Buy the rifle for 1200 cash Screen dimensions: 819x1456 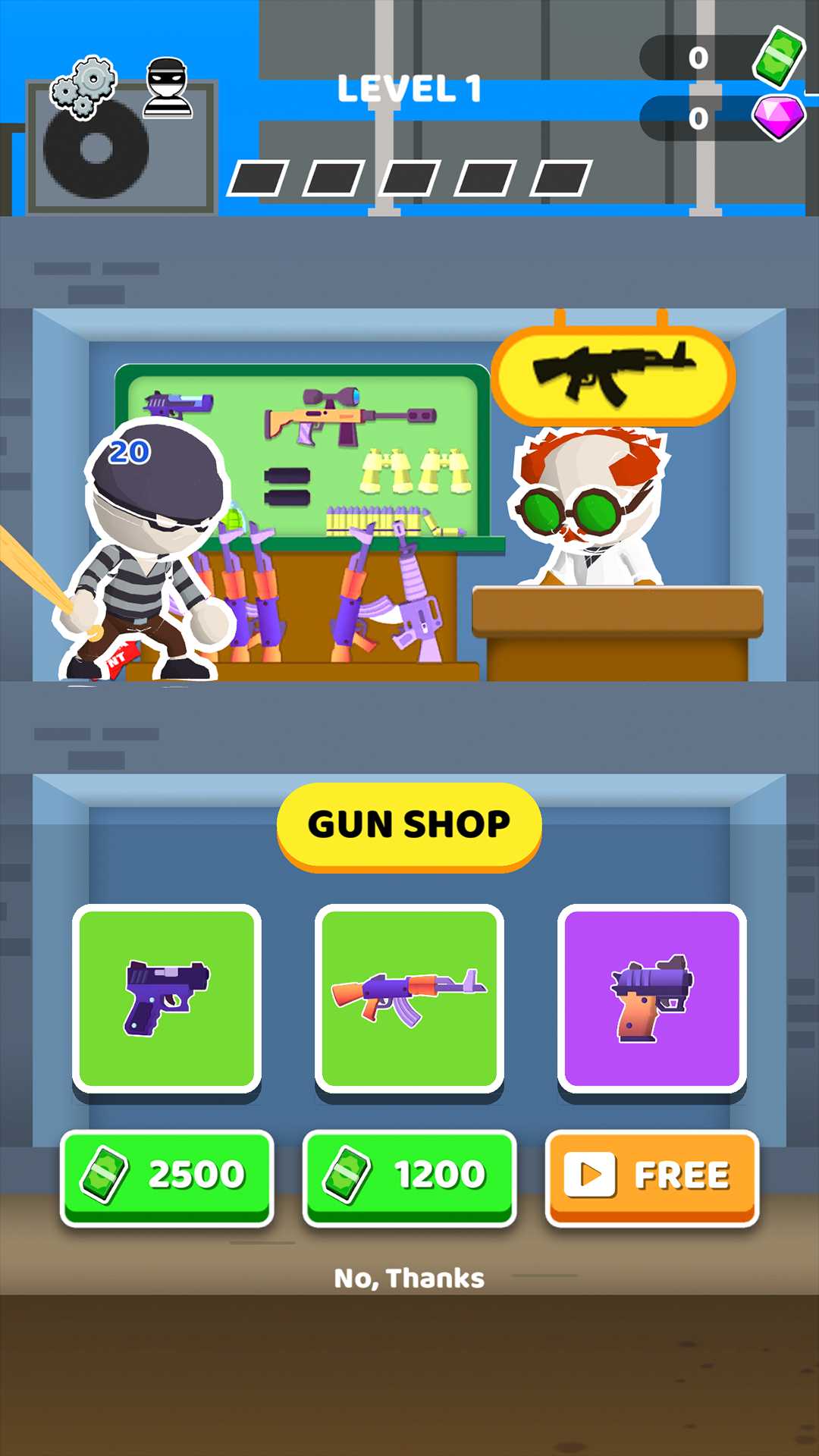tap(409, 1176)
